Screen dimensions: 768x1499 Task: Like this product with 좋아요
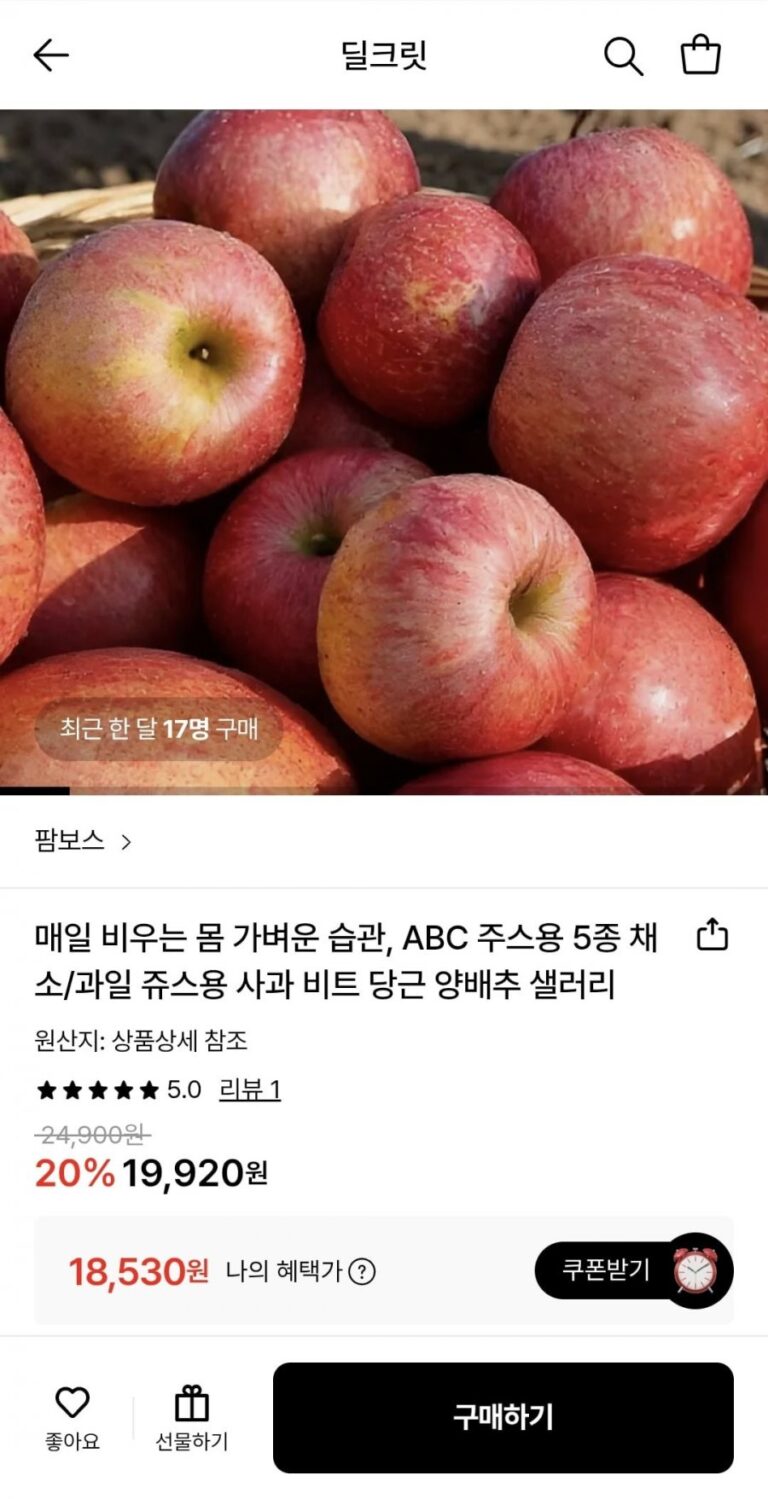(x=72, y=1417)
